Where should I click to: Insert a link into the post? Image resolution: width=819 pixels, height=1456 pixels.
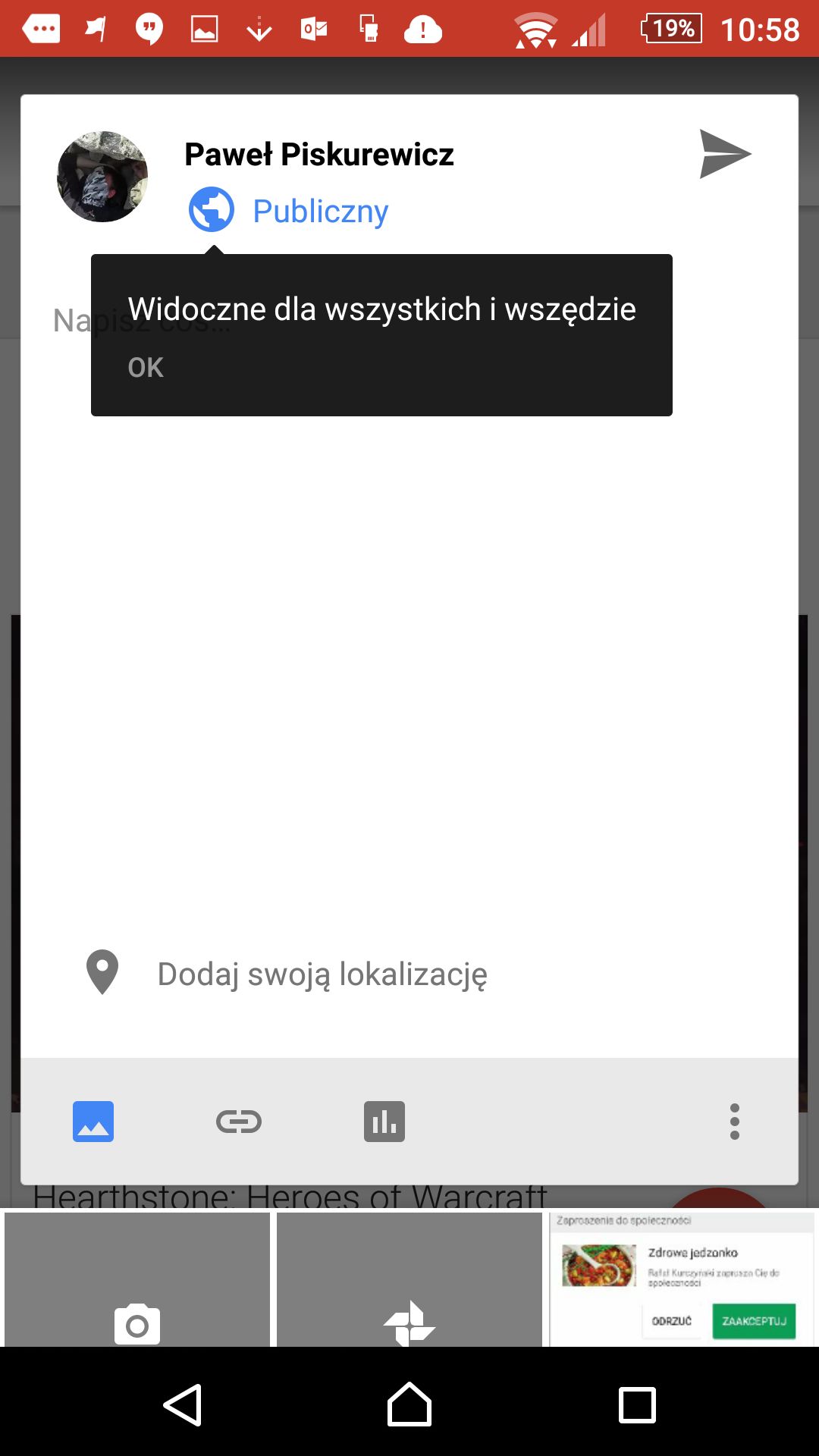pos(239,1121)
